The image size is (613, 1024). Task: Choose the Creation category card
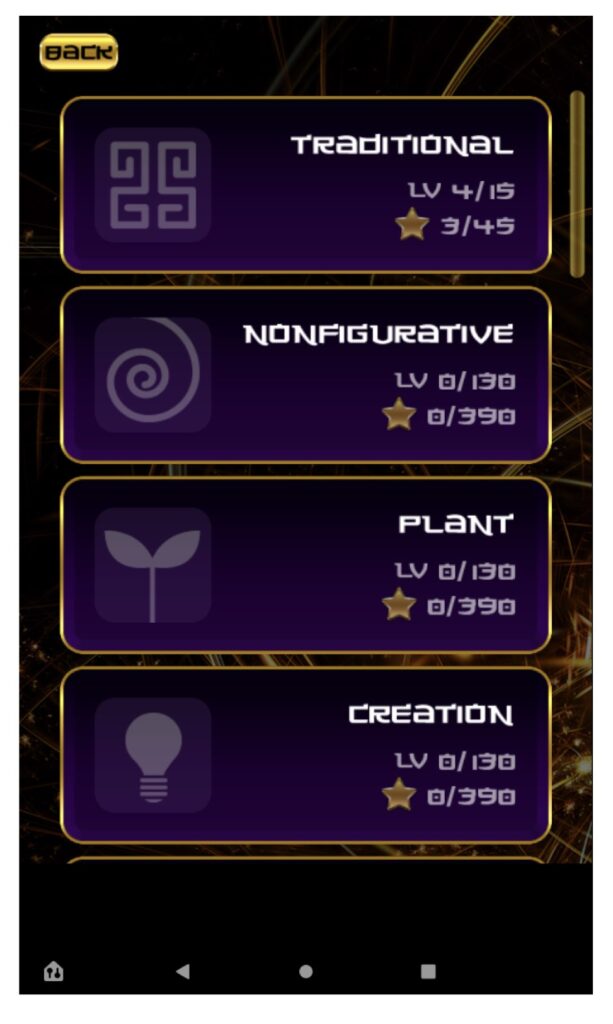tap(306, 755)
